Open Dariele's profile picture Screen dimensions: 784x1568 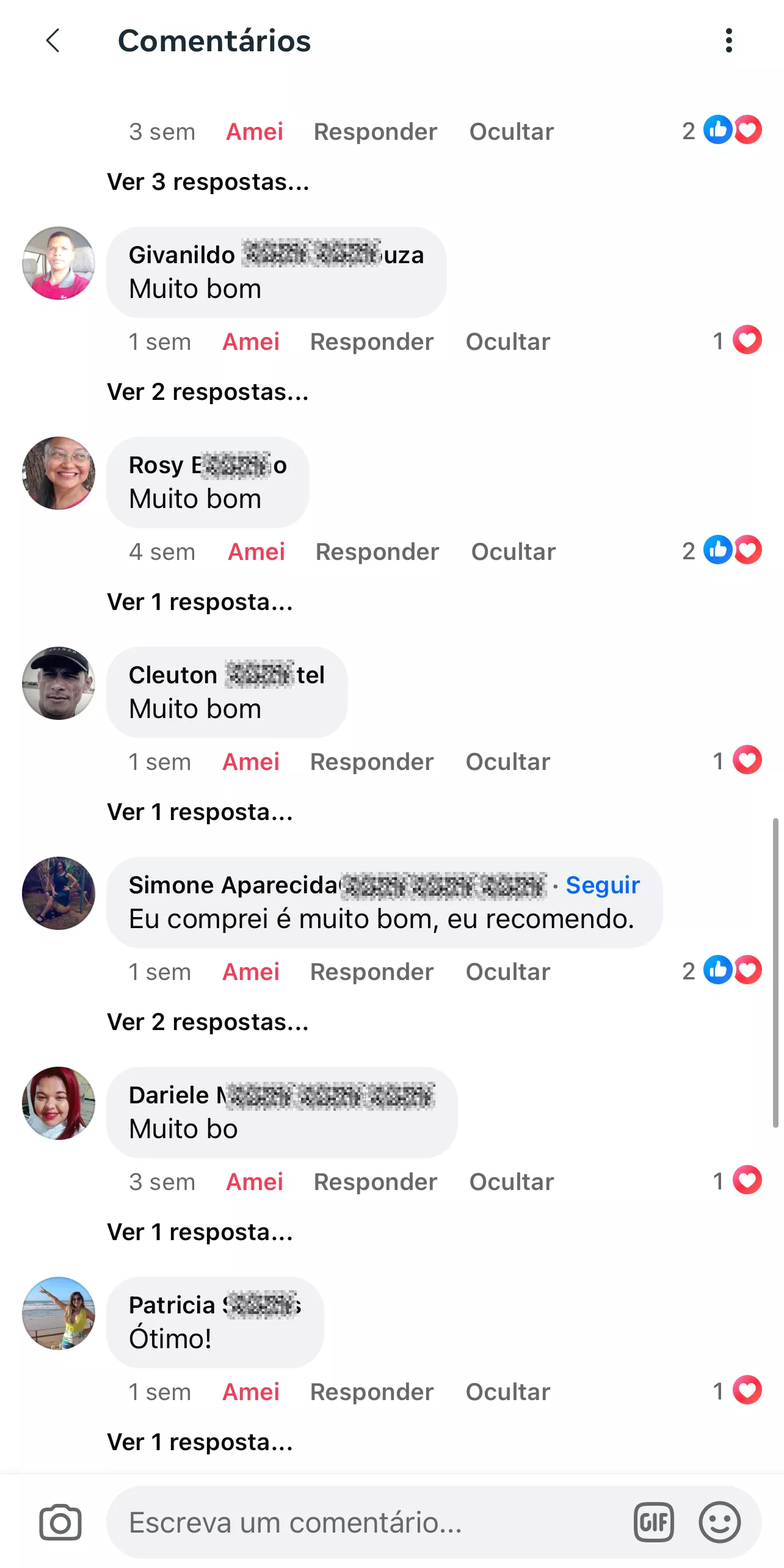pos(59,1103)
